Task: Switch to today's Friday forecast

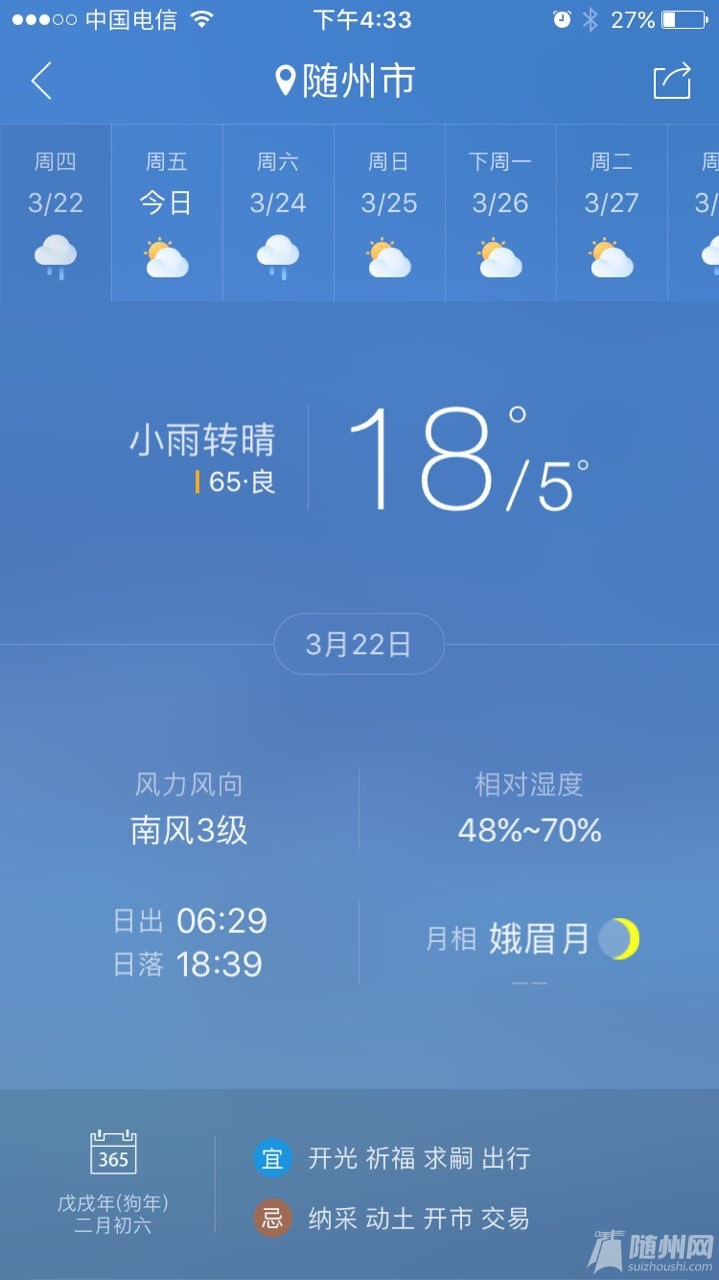Action: [x=166, y=213]
